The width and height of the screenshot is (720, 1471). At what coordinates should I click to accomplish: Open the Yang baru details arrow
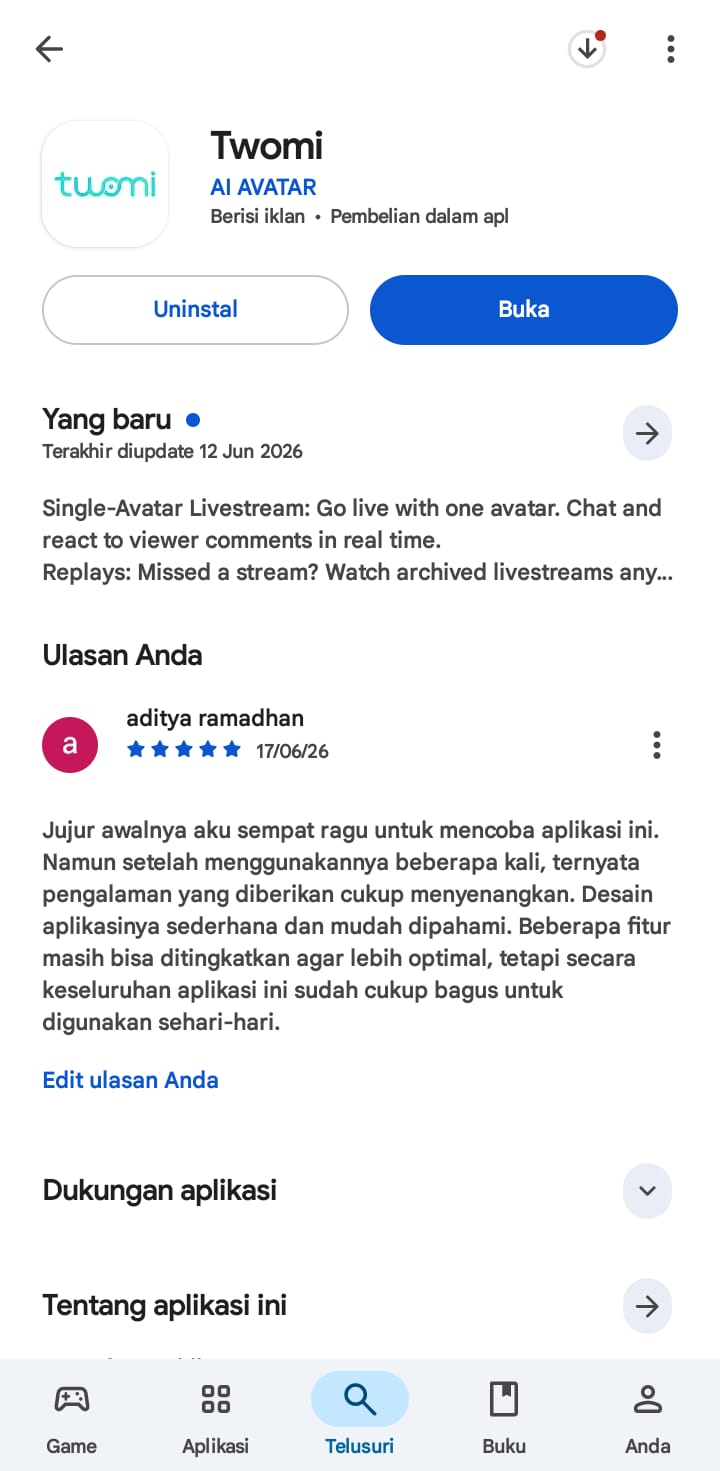[x=647, y=433]
